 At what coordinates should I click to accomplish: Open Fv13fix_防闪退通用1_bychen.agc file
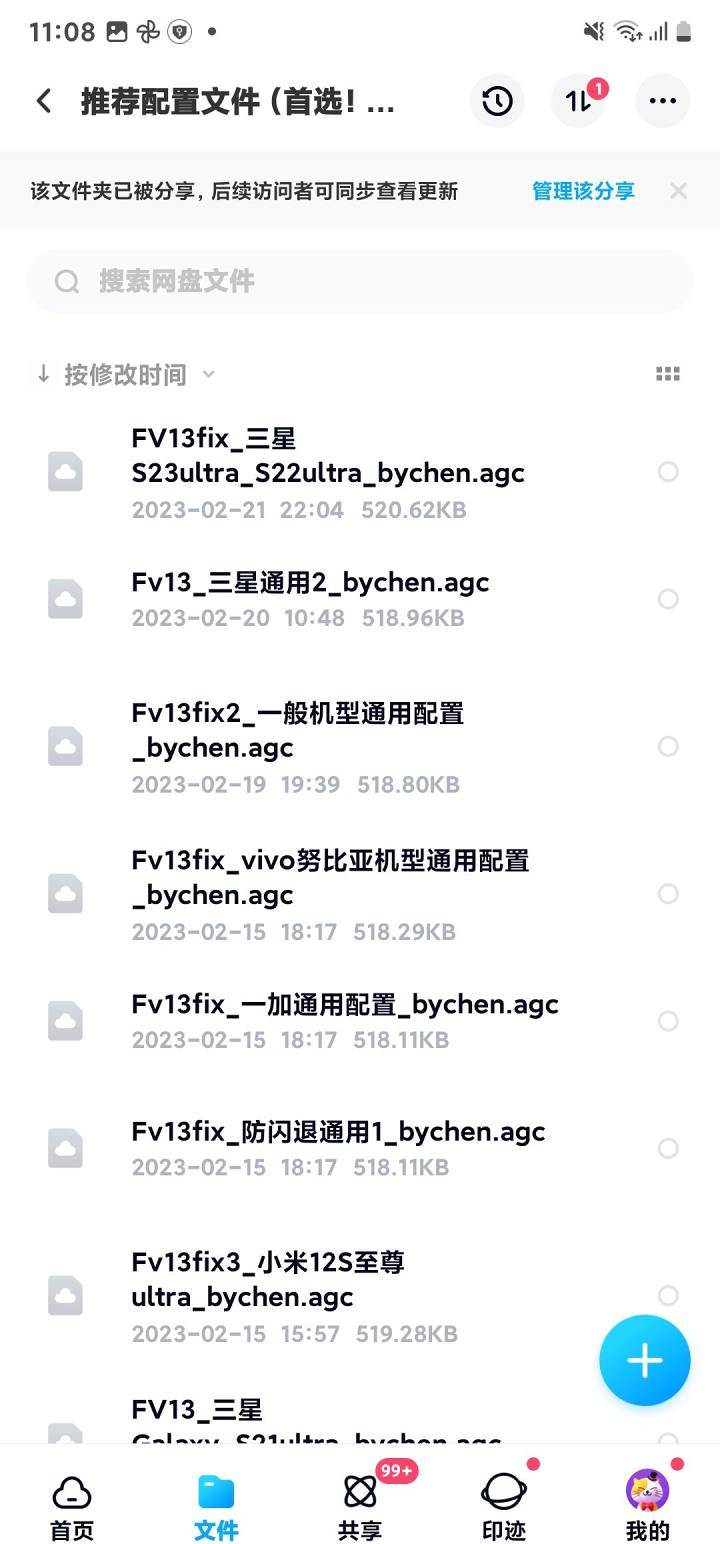click(338, 1147)
